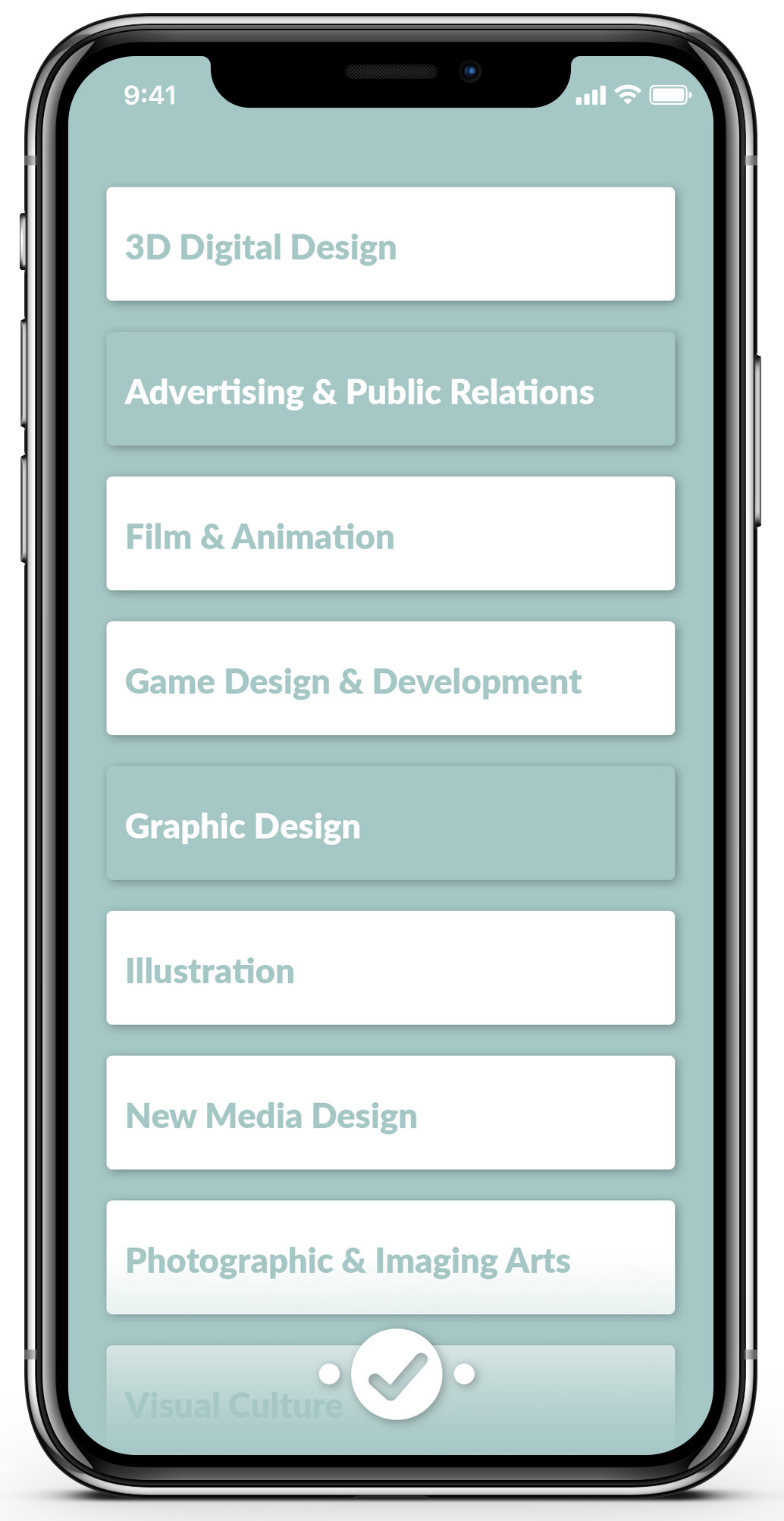Deselect Advertising & Public Relations
This screenshot has width=784, height=1521.
(390, 389)
